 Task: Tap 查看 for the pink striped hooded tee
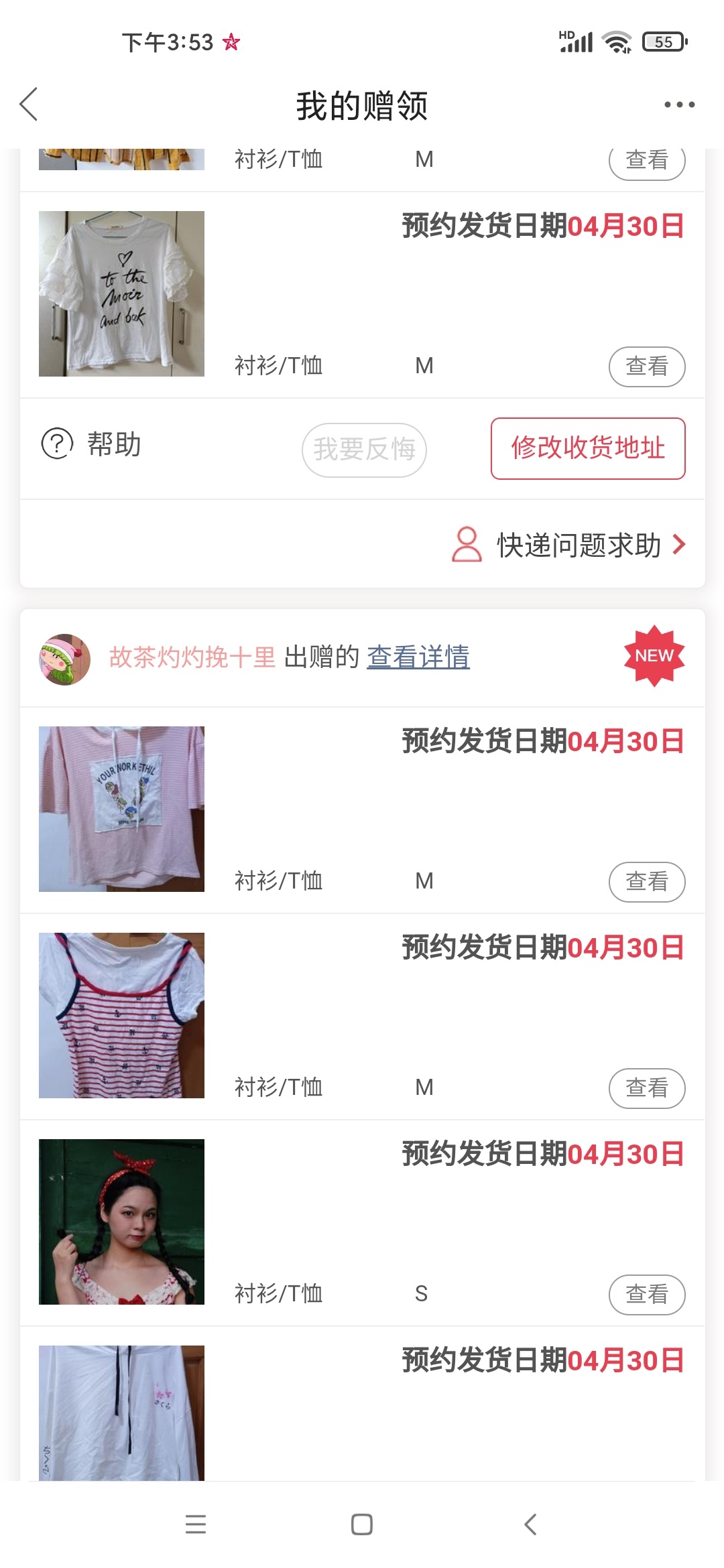pos(646,882)
